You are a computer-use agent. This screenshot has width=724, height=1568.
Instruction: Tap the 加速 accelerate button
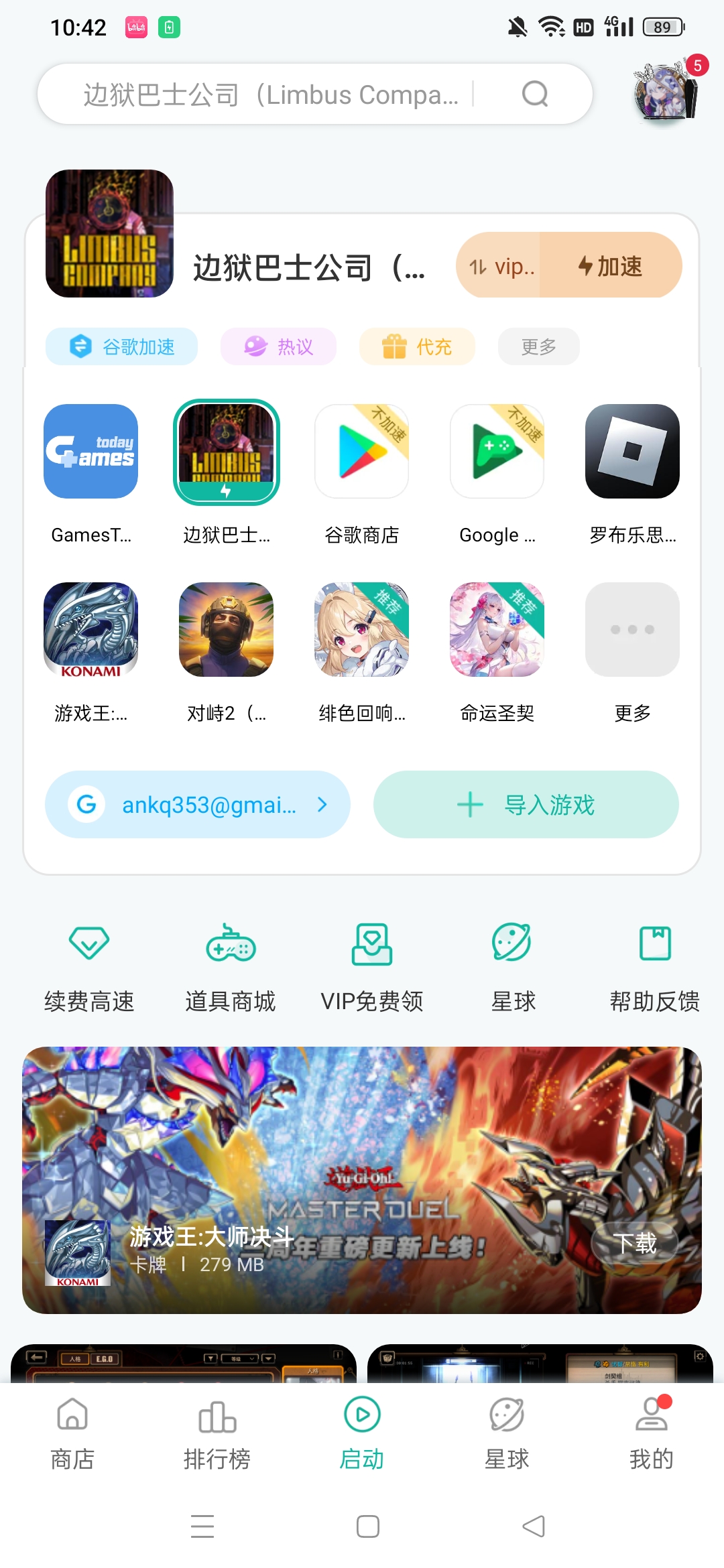click(611, 266)
